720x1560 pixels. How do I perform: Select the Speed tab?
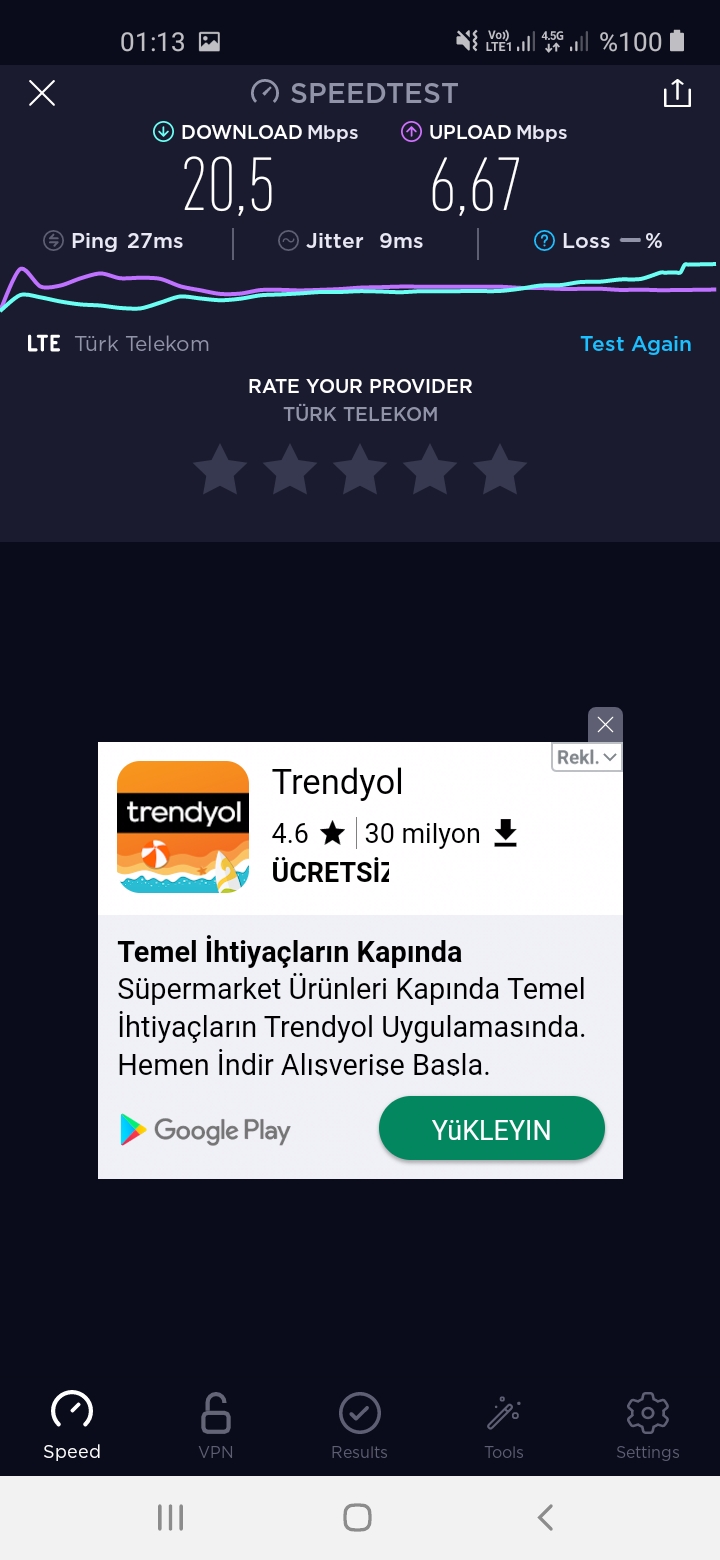72,1425
